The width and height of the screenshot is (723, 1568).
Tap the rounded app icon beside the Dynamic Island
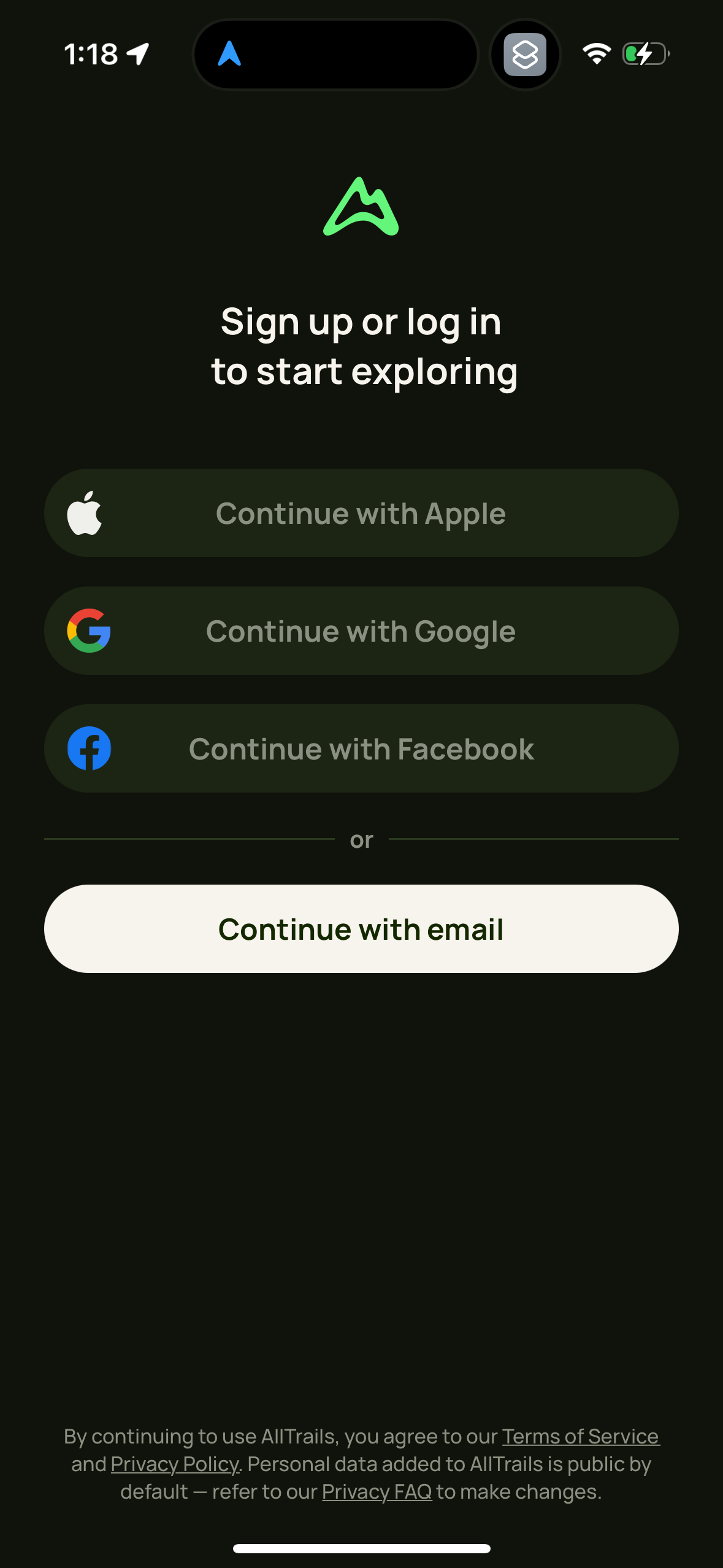coord(526,55)
